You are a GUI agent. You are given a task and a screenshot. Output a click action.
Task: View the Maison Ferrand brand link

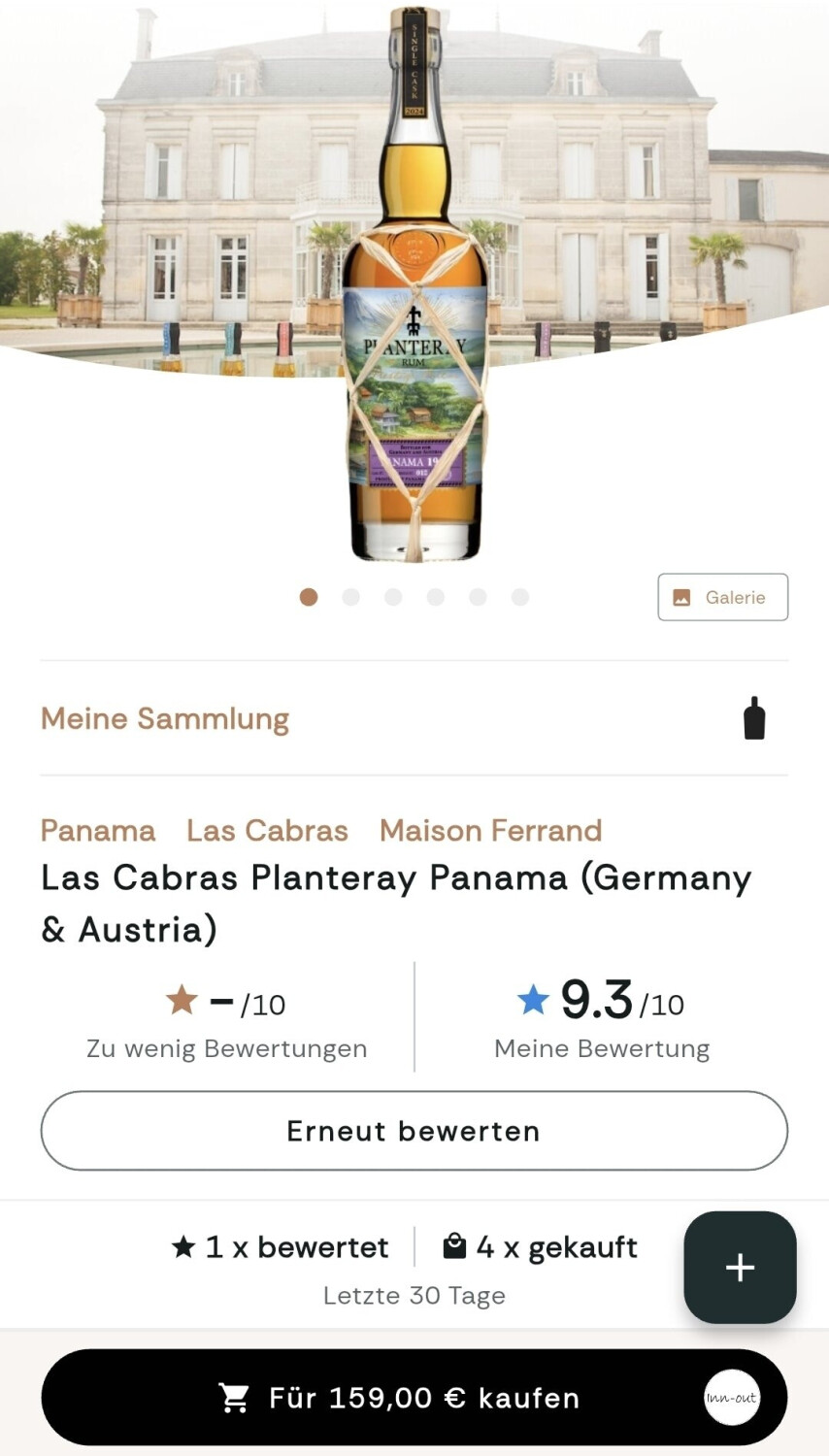[x=490, y=831]
